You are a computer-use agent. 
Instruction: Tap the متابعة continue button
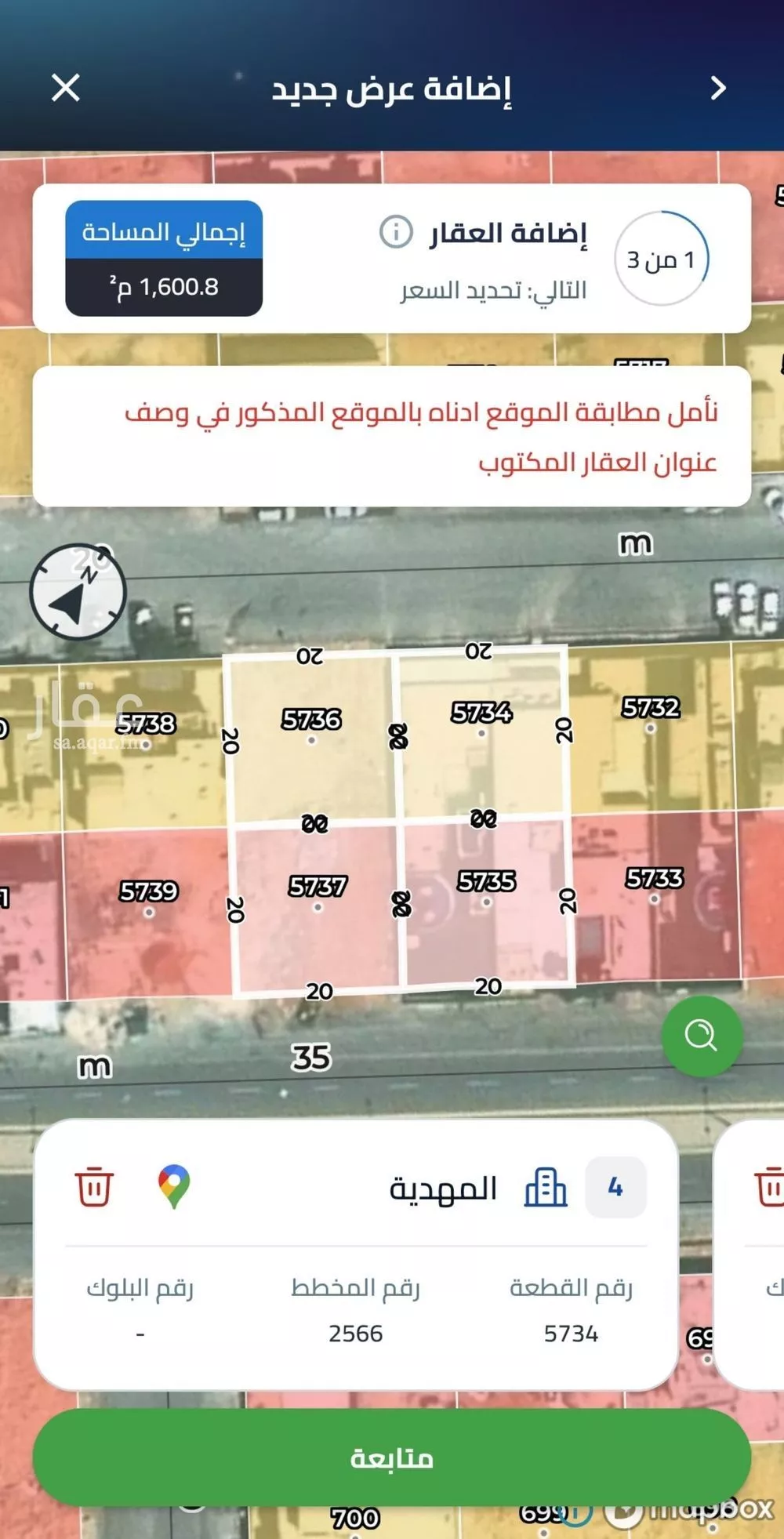pos(391,1457)
